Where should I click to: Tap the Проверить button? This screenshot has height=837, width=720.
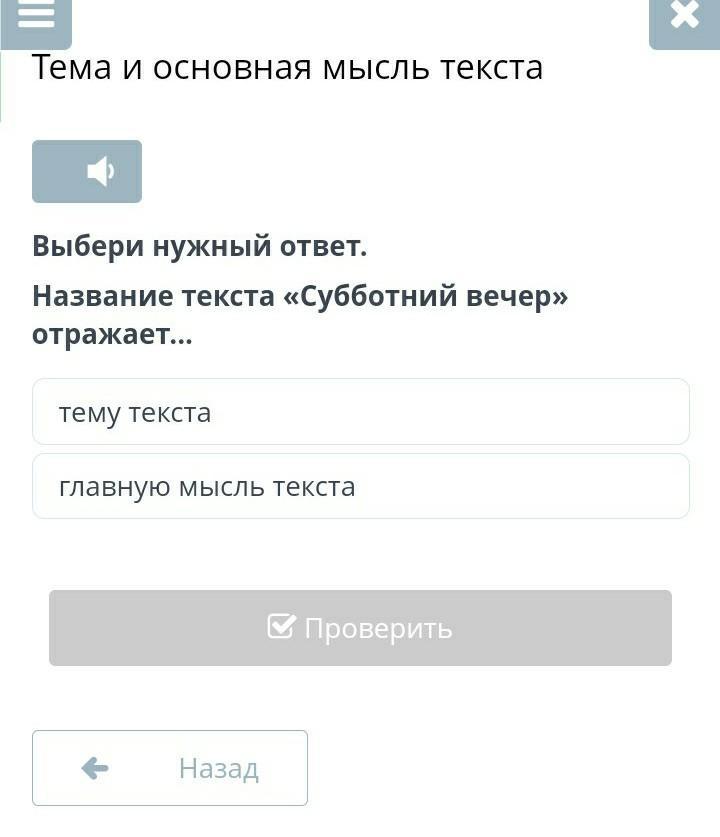[360, 628]
